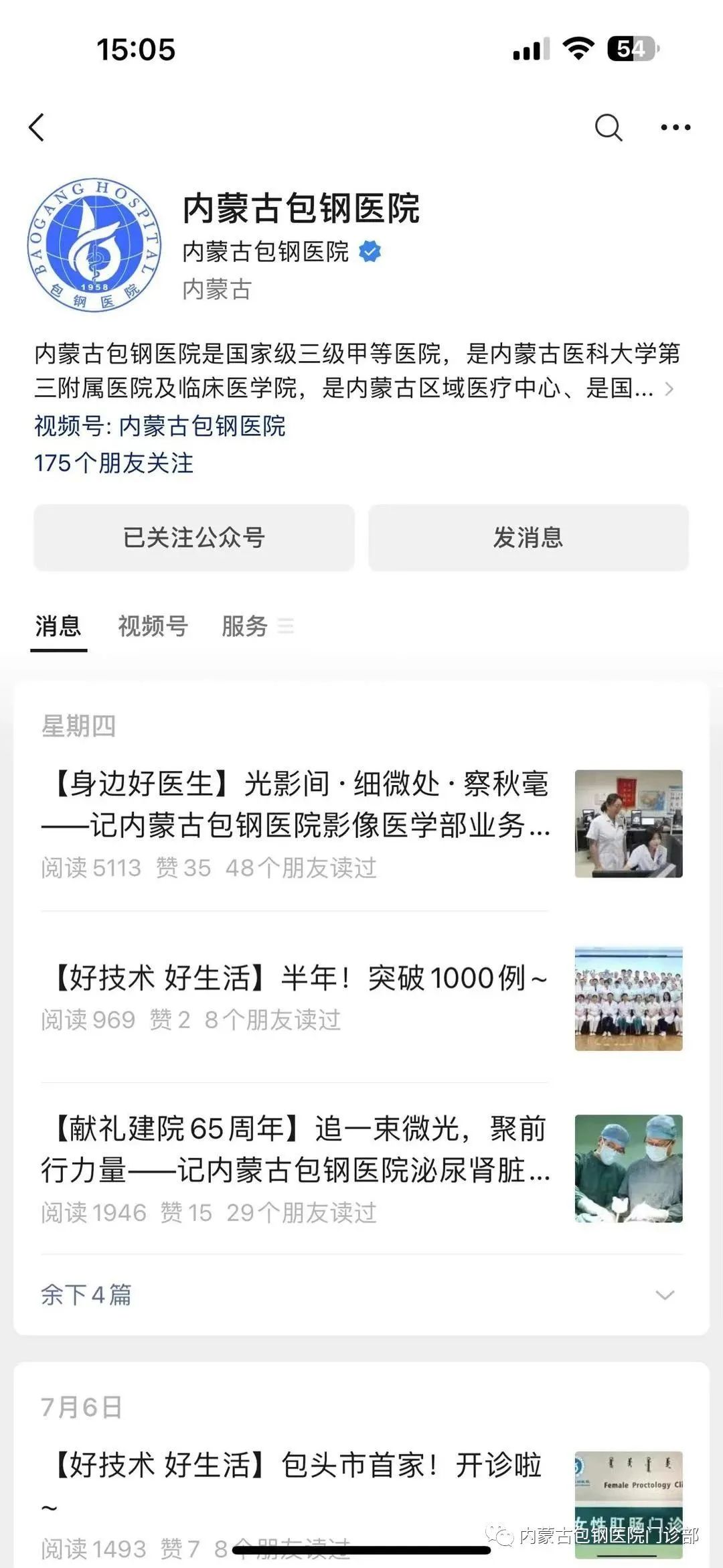This screenshot has height=1568, width=723.
Task: Open article 包头市首家！开诊啦
Action: tap(295, 1466)
